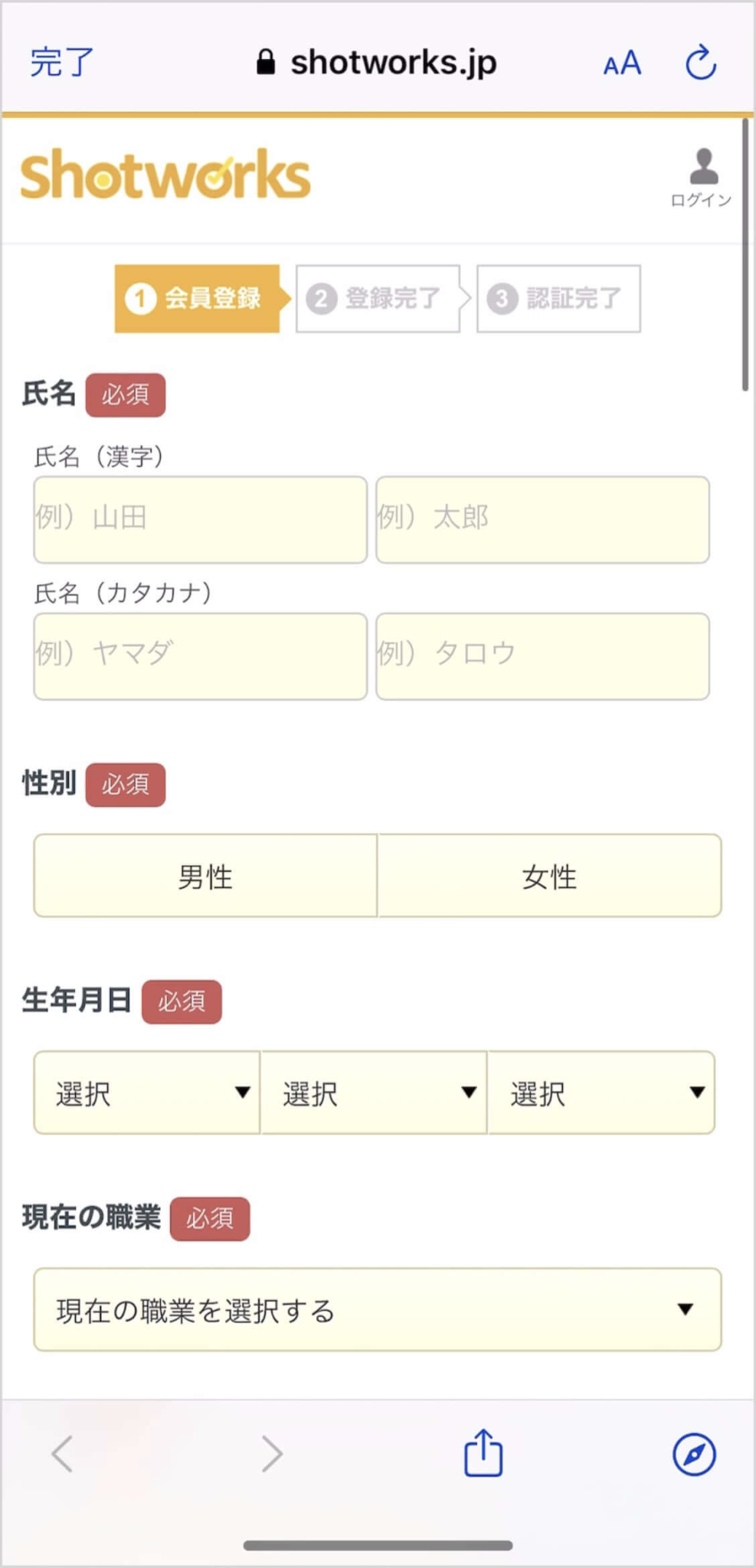Click the Shotworks logo
Screen dimensions: 756x1568
pos(165,175)
